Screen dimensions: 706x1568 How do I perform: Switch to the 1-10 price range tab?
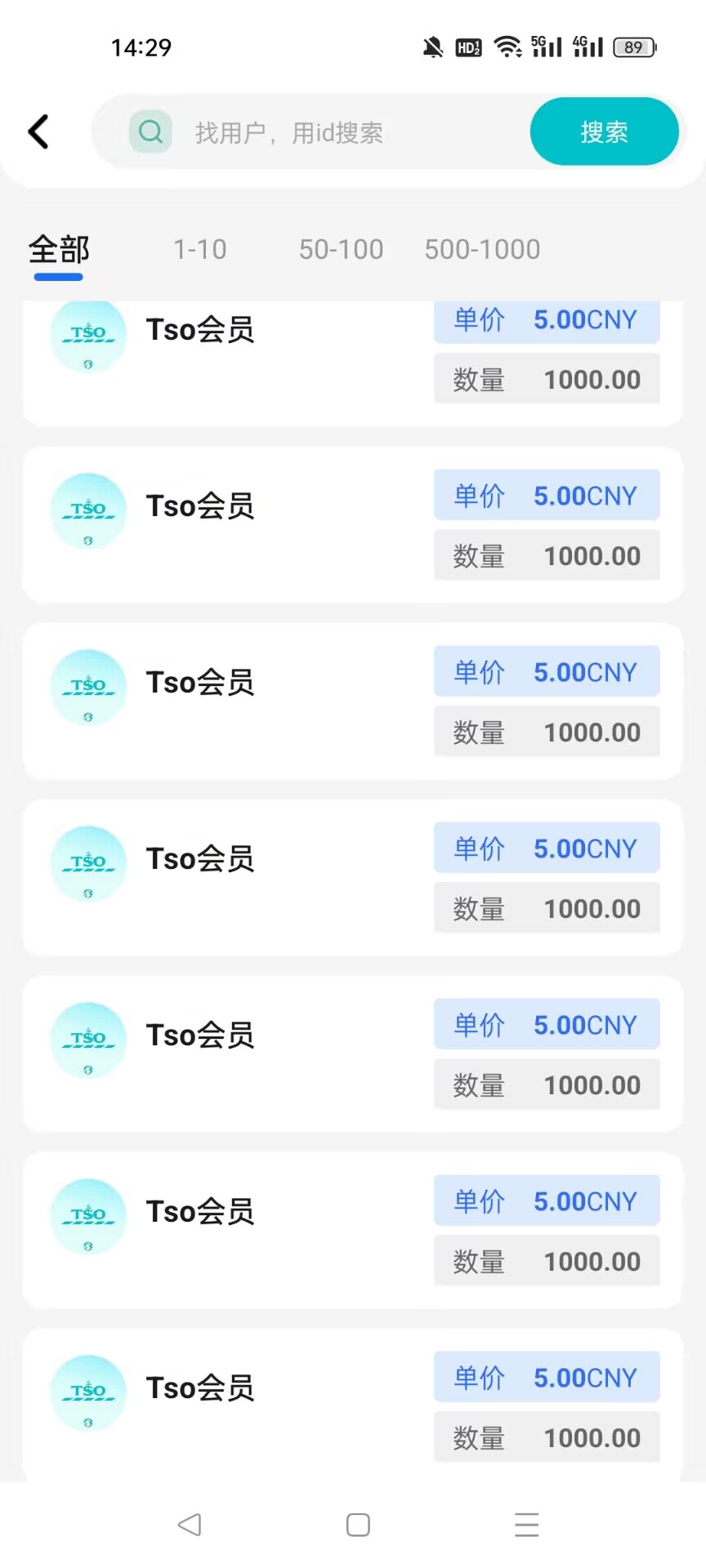[x=199, y=250]
